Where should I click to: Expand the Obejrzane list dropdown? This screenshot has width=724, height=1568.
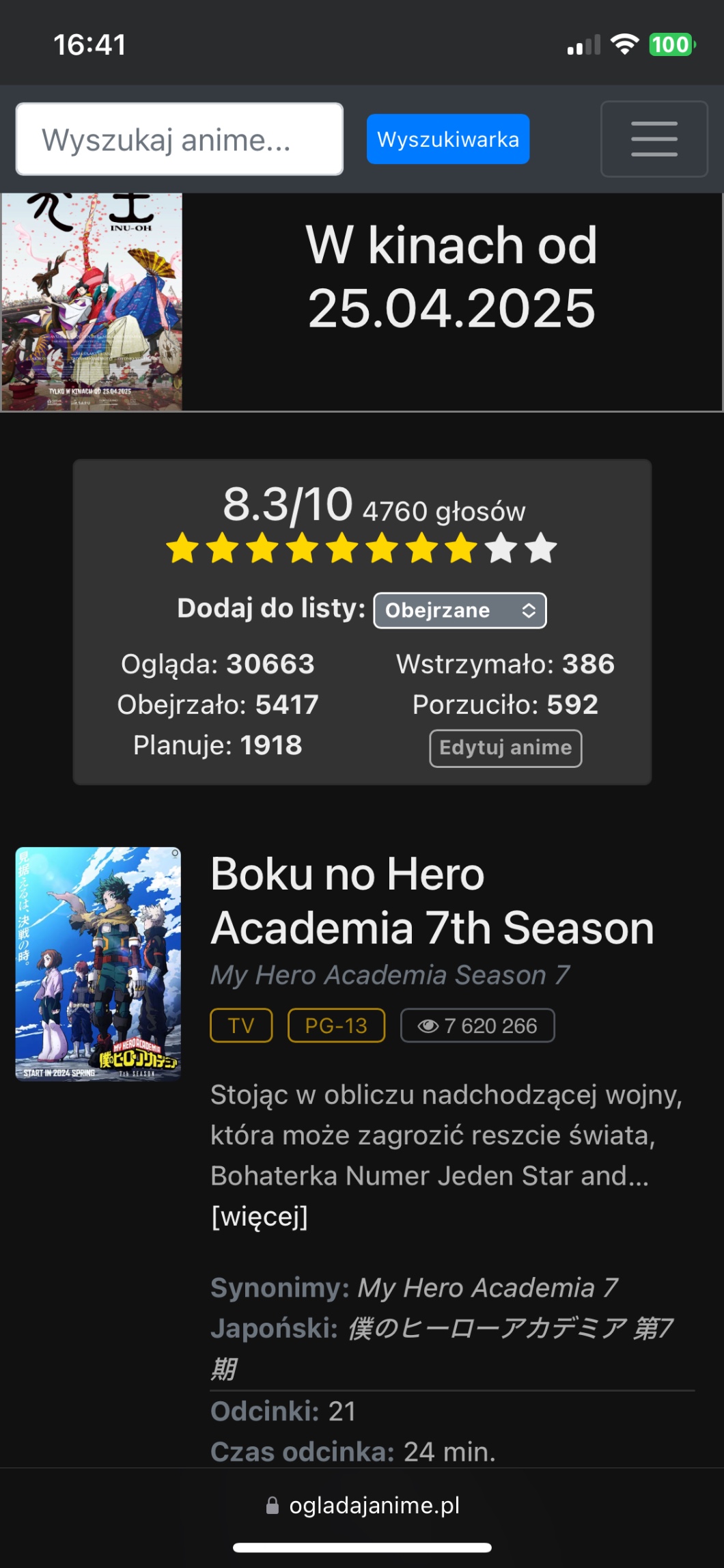460,610
